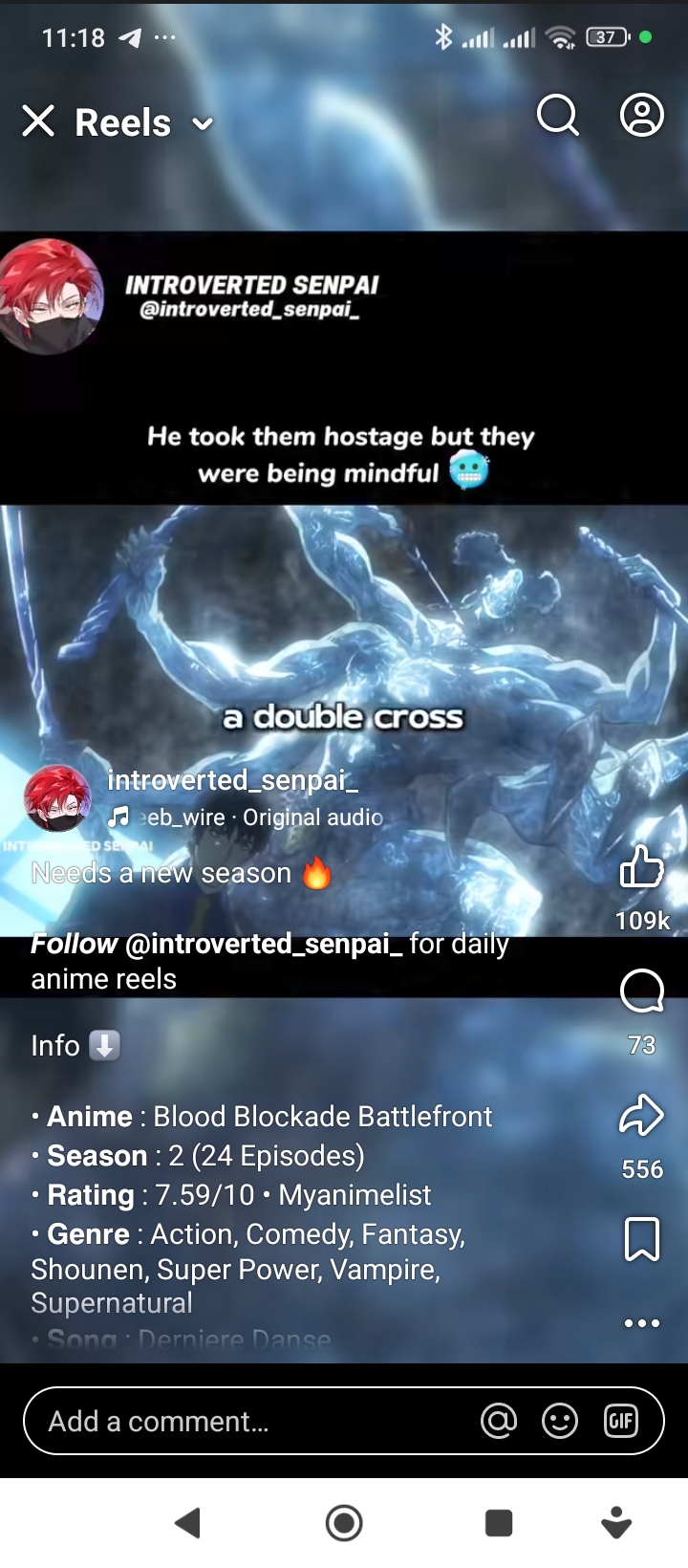688x1568 pixels.
Task: Open your profile icon
Action: coord(642,117)
